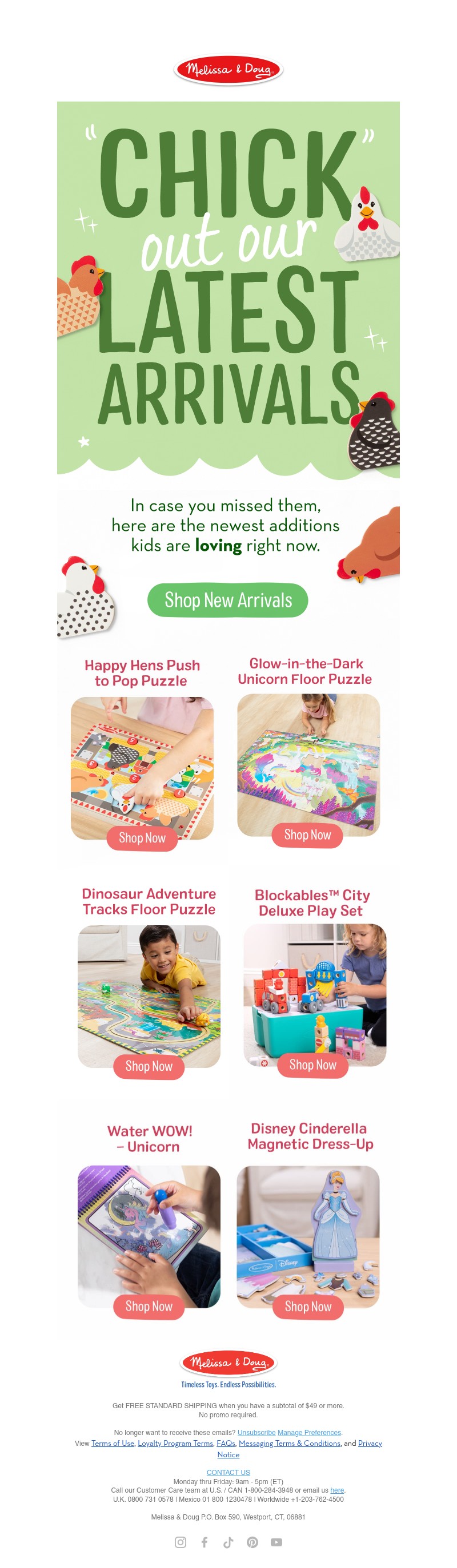This screenshot has height=1568, width=457.
Task: Shop Now for Water WOW! Unicorn
Action: (149, 1305)
